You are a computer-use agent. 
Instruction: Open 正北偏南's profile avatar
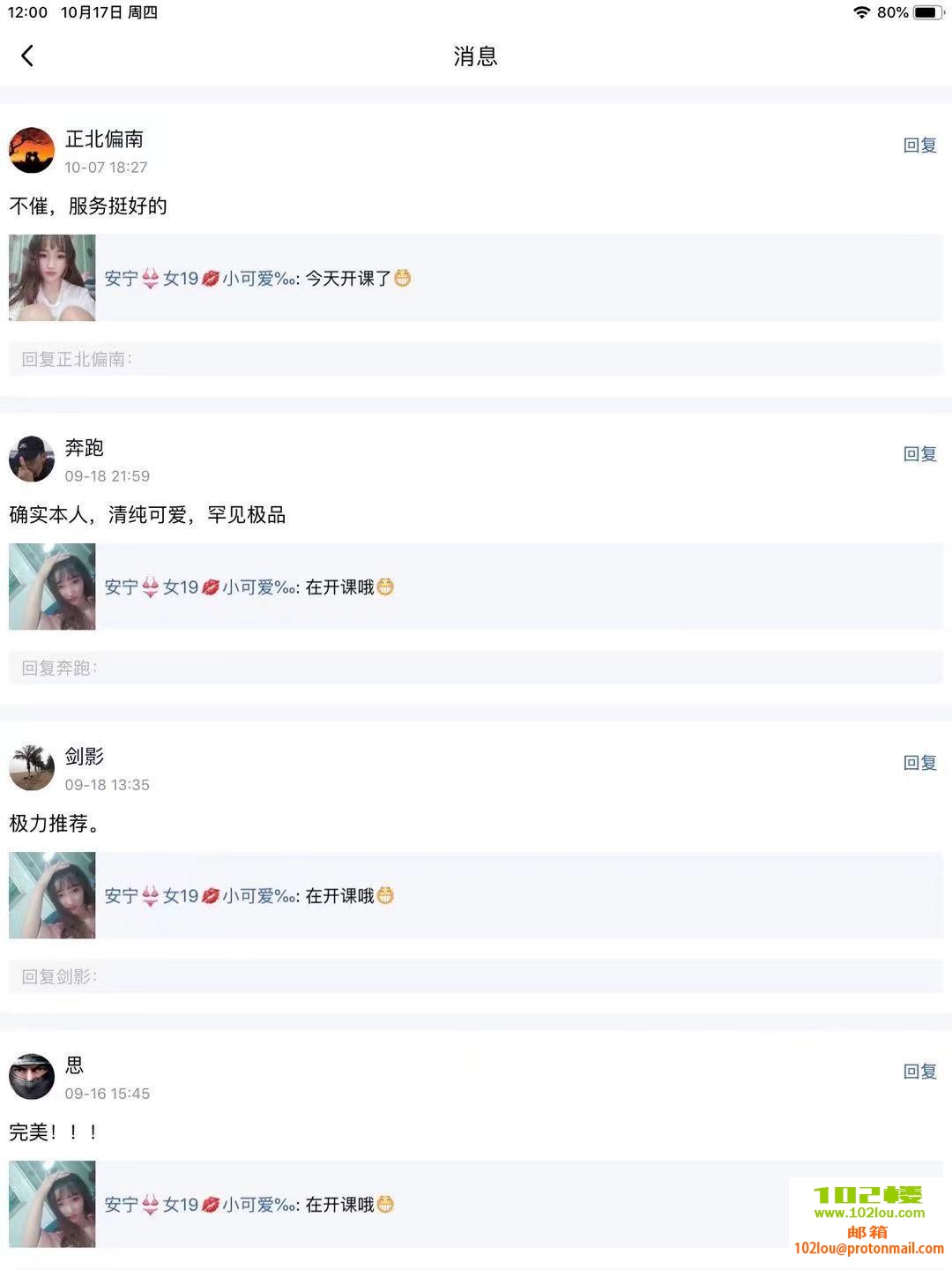pos(32,150)
